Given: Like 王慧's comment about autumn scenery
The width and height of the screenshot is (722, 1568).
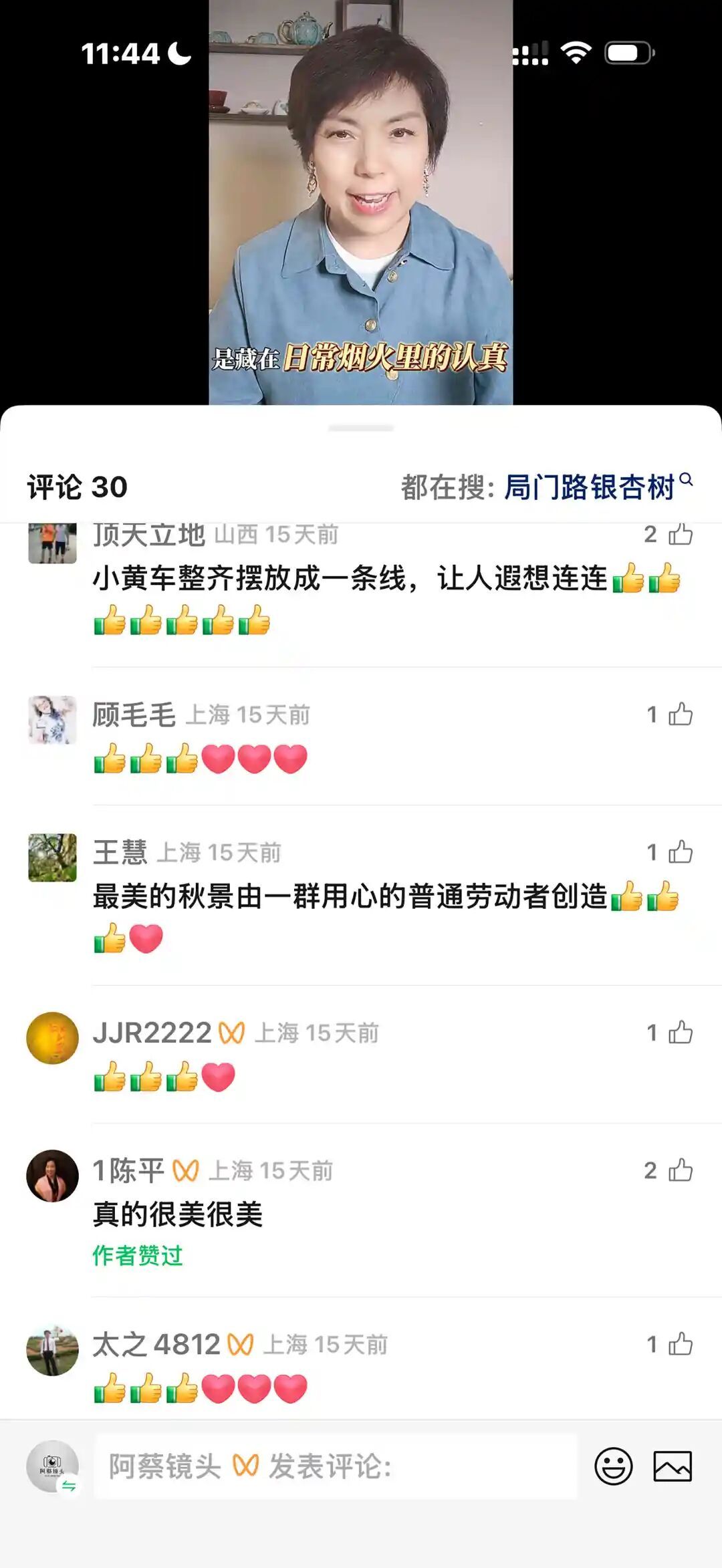Looking at the screenshot, I should (680, 852).
